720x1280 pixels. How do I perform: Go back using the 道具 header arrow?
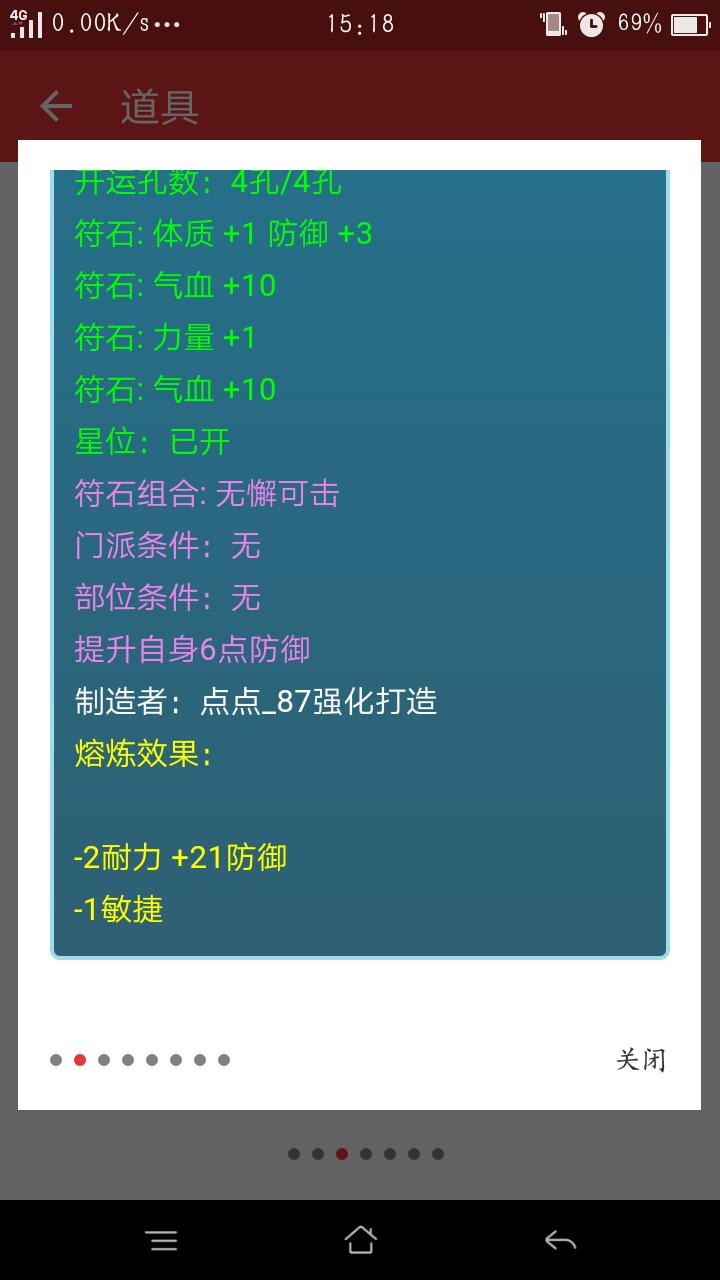pos(56,106)
